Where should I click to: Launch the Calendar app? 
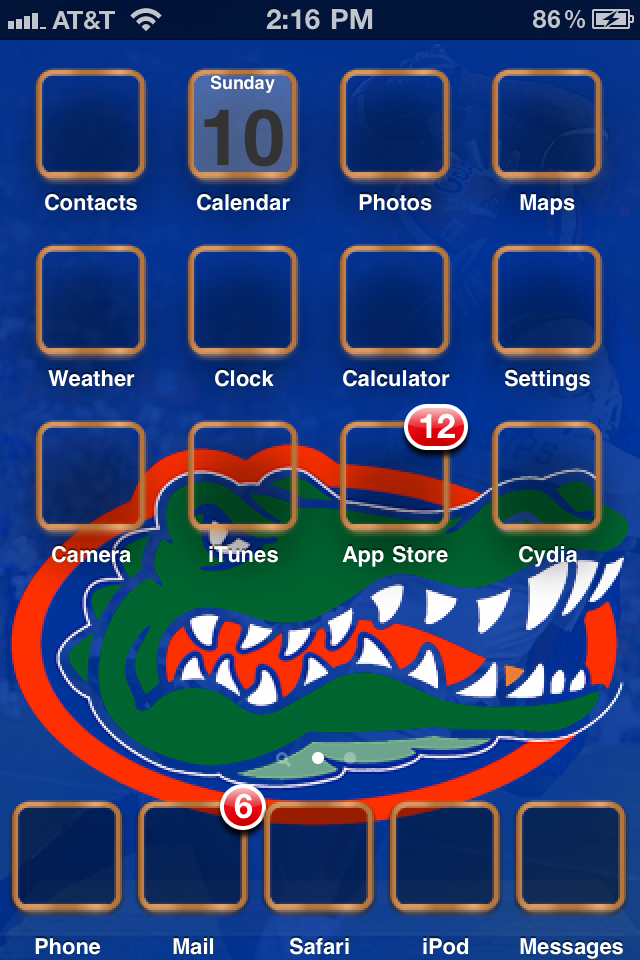pyautogui.click(x=243, y=124)
